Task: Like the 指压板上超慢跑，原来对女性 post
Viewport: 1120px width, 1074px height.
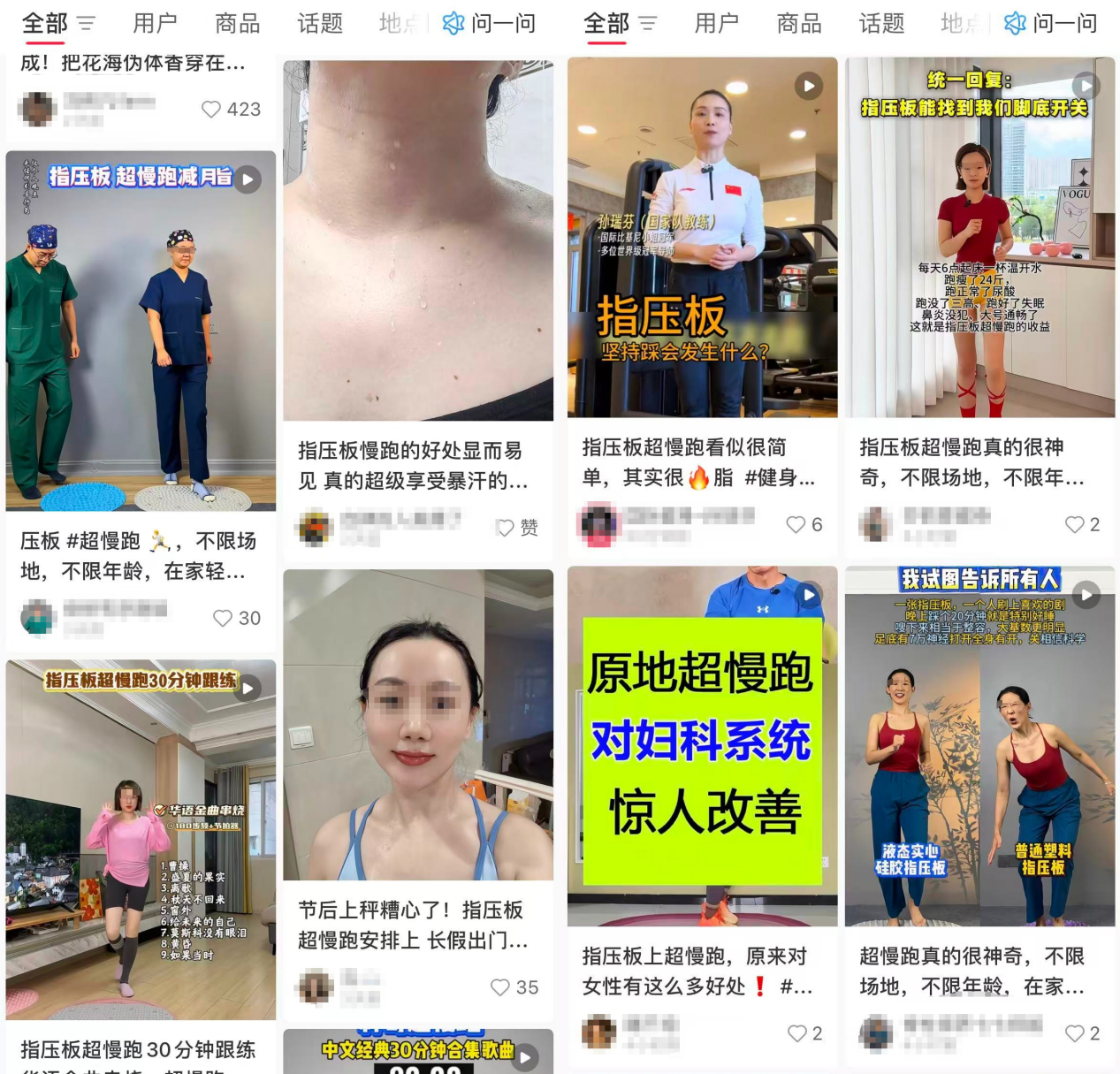Action: [796, 1033]
